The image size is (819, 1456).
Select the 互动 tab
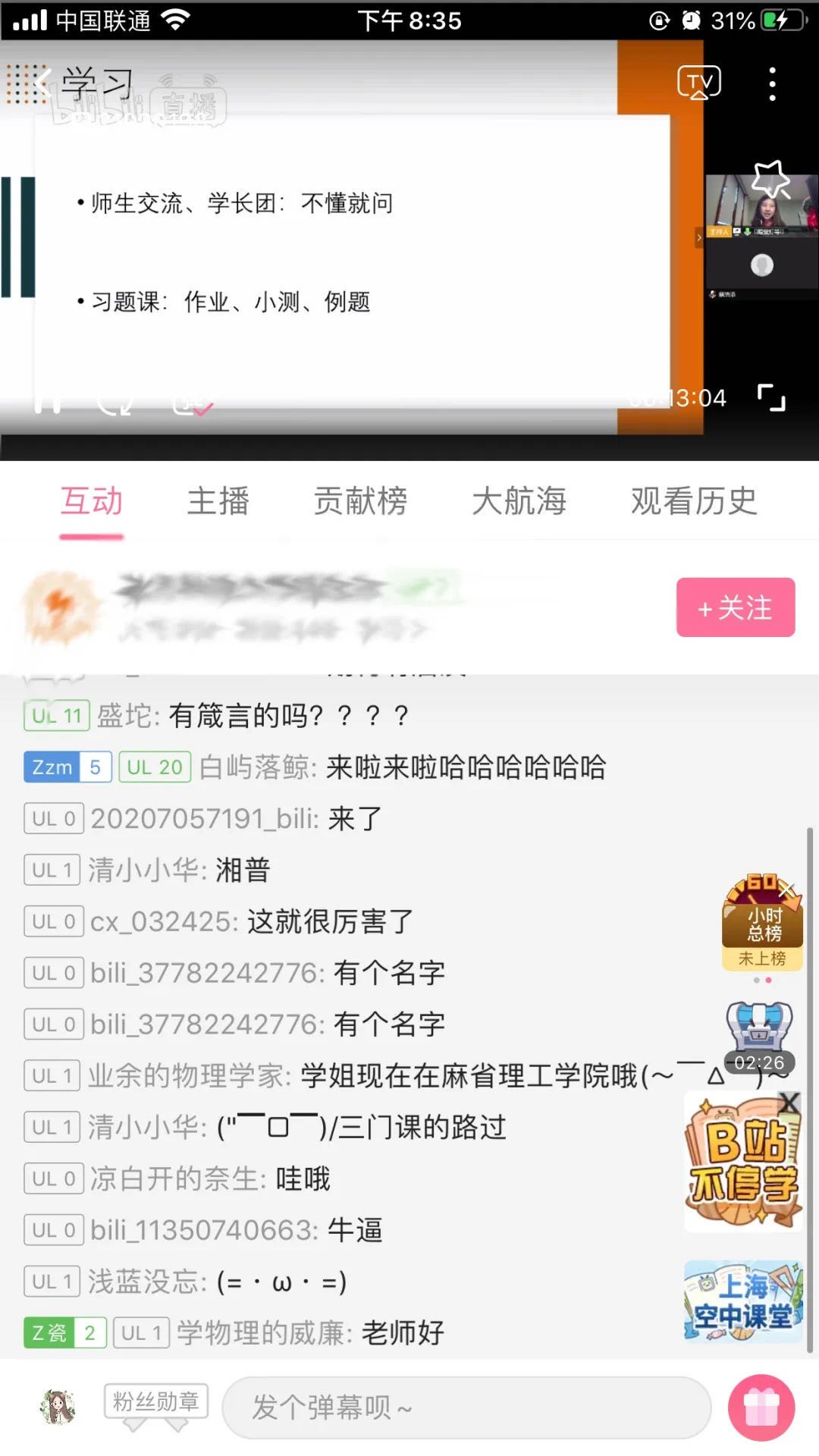91,501
